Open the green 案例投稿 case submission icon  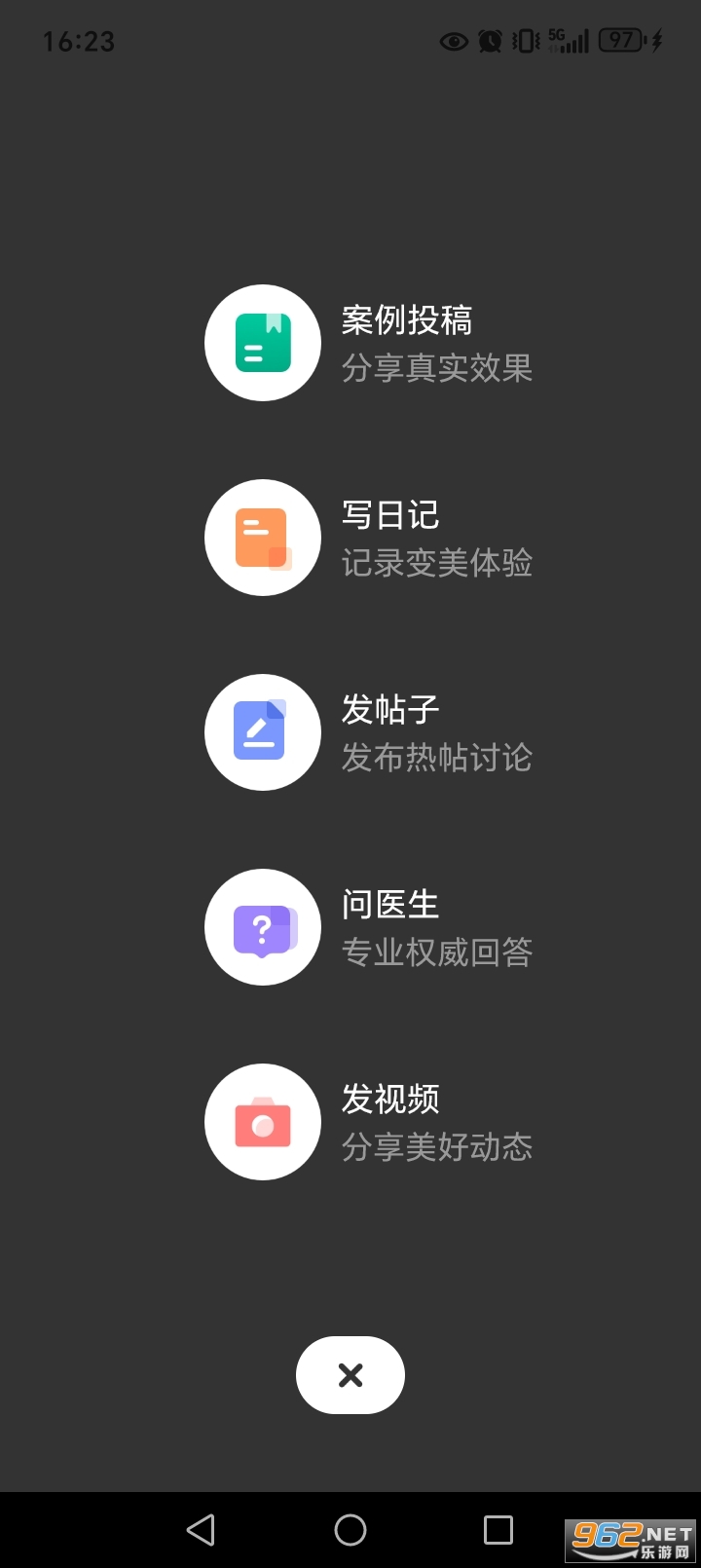263,343
